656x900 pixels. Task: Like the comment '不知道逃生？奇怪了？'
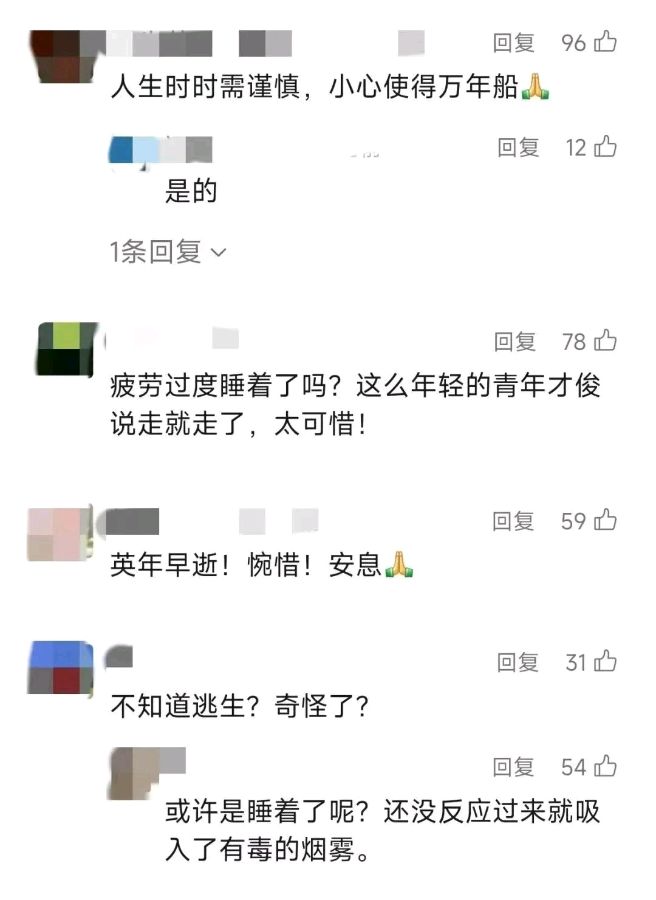tap(605, 661)
